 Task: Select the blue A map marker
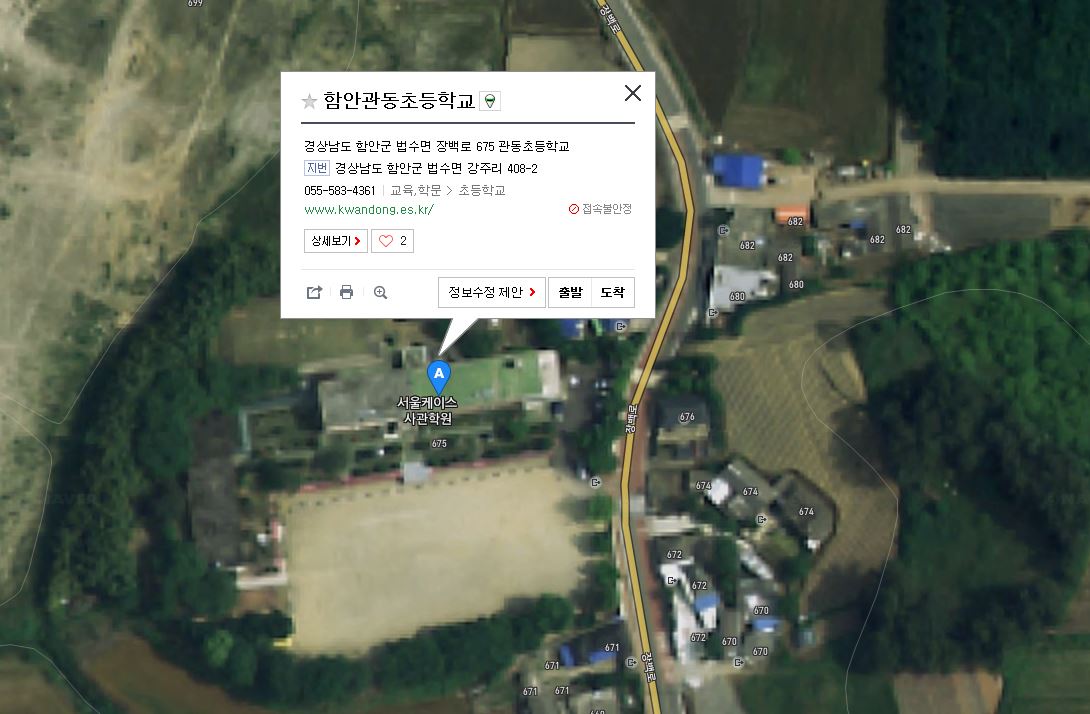coord(438,376)
